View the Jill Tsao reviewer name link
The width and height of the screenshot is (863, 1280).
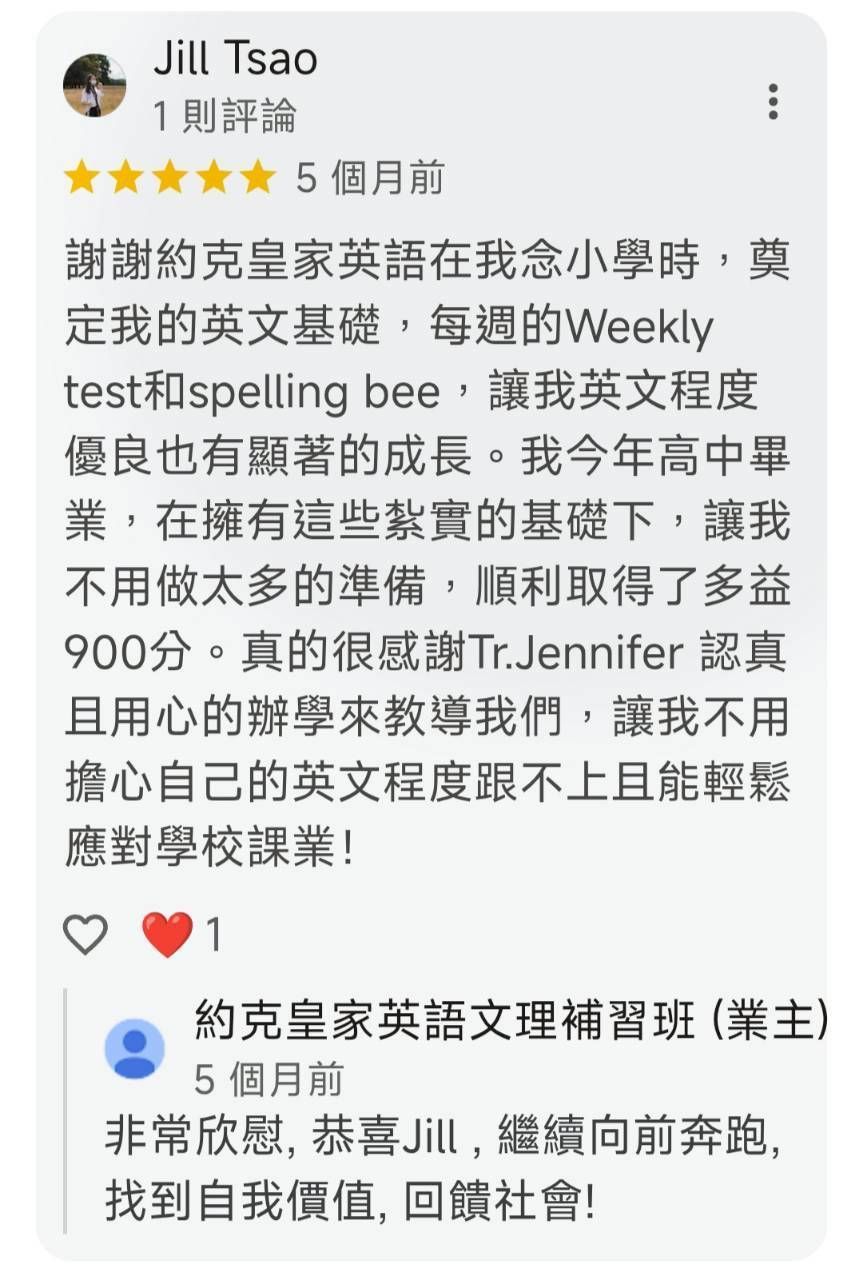pos(235,58)
